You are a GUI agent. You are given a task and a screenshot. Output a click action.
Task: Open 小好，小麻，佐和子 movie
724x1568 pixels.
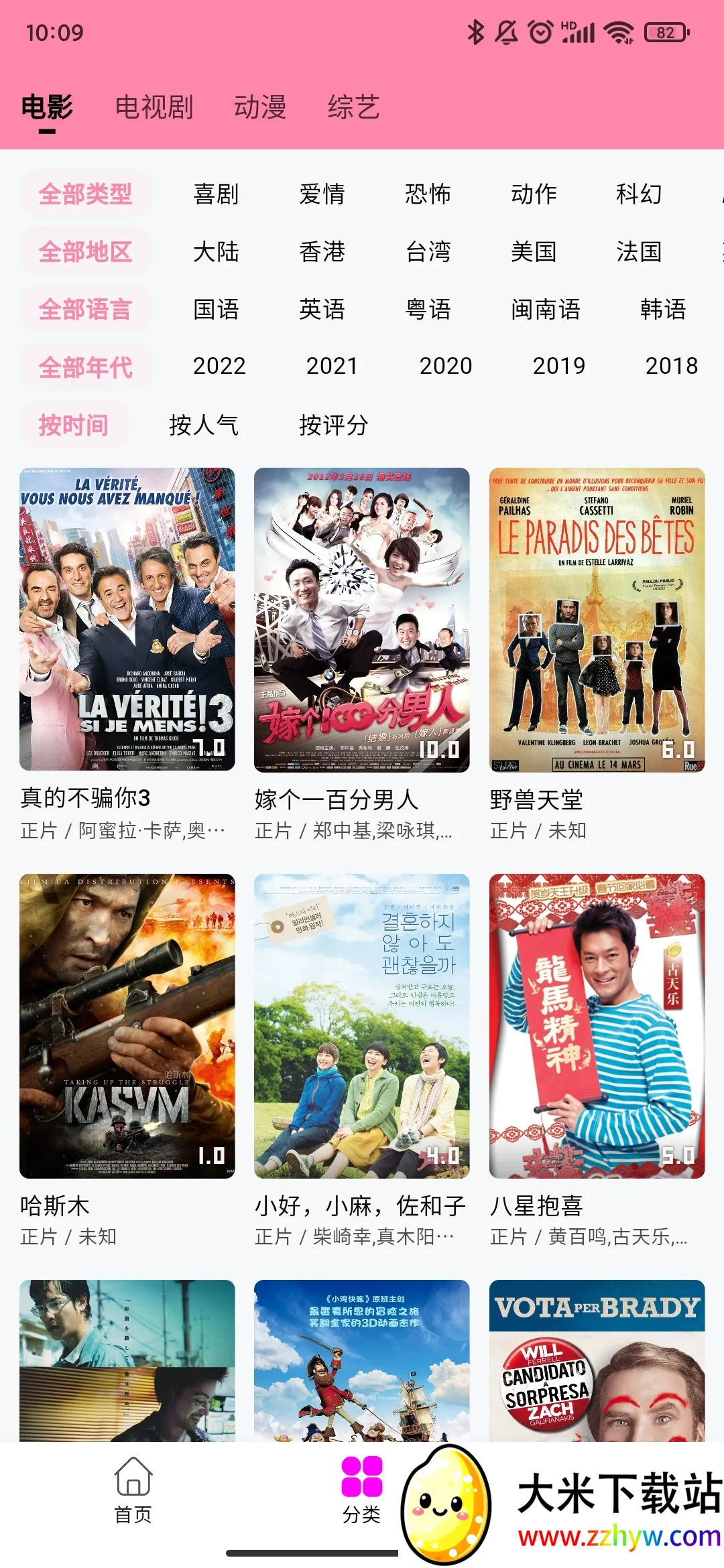(x=362, y=1026)
